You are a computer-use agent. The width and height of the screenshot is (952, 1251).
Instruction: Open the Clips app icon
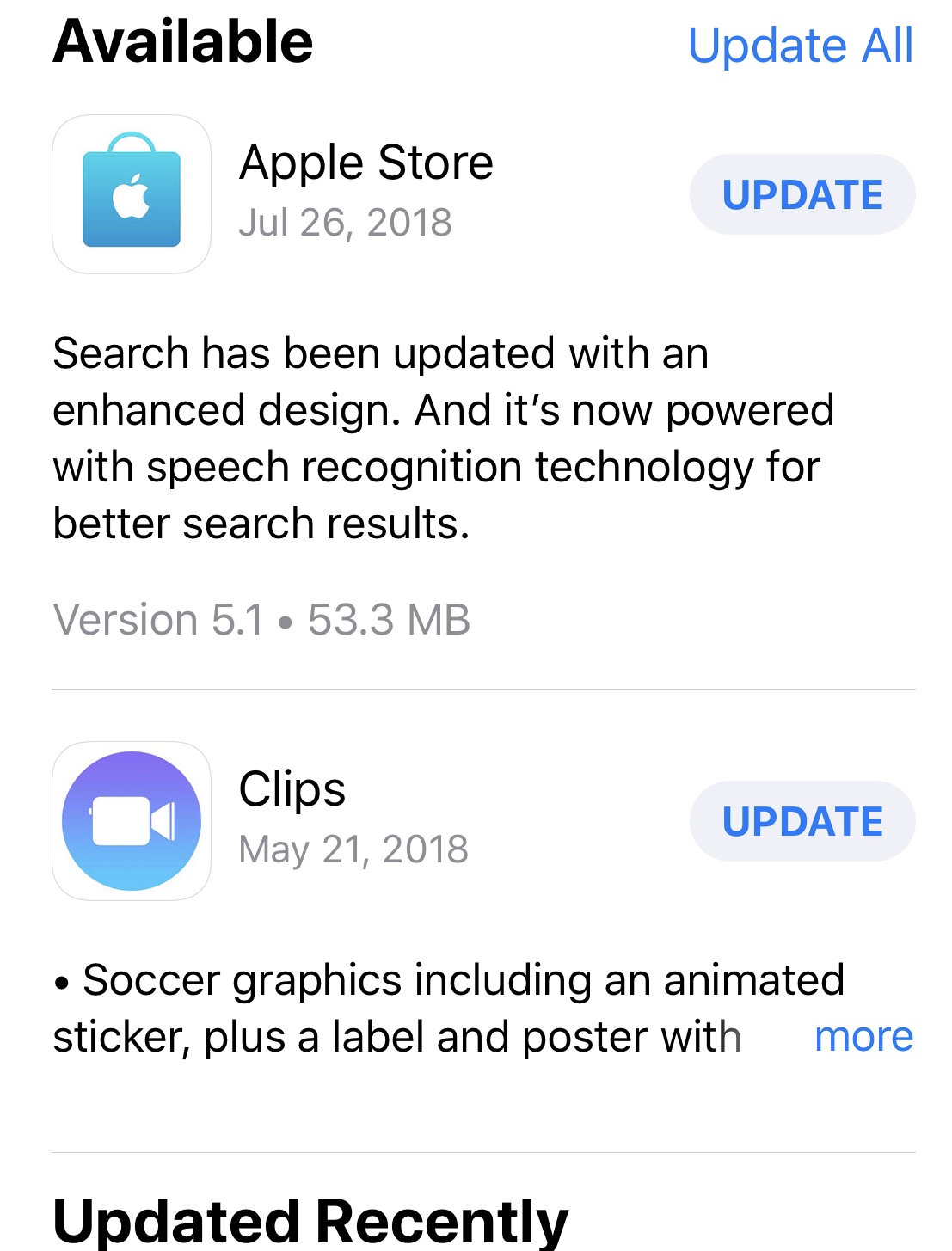132,821
